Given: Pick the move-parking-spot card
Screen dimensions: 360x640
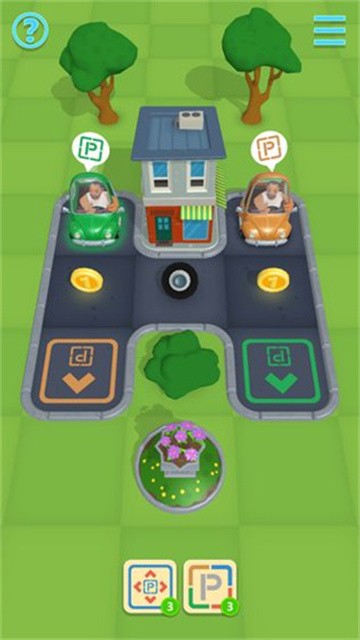Looking at the screenshot, I should coord(151,587).
